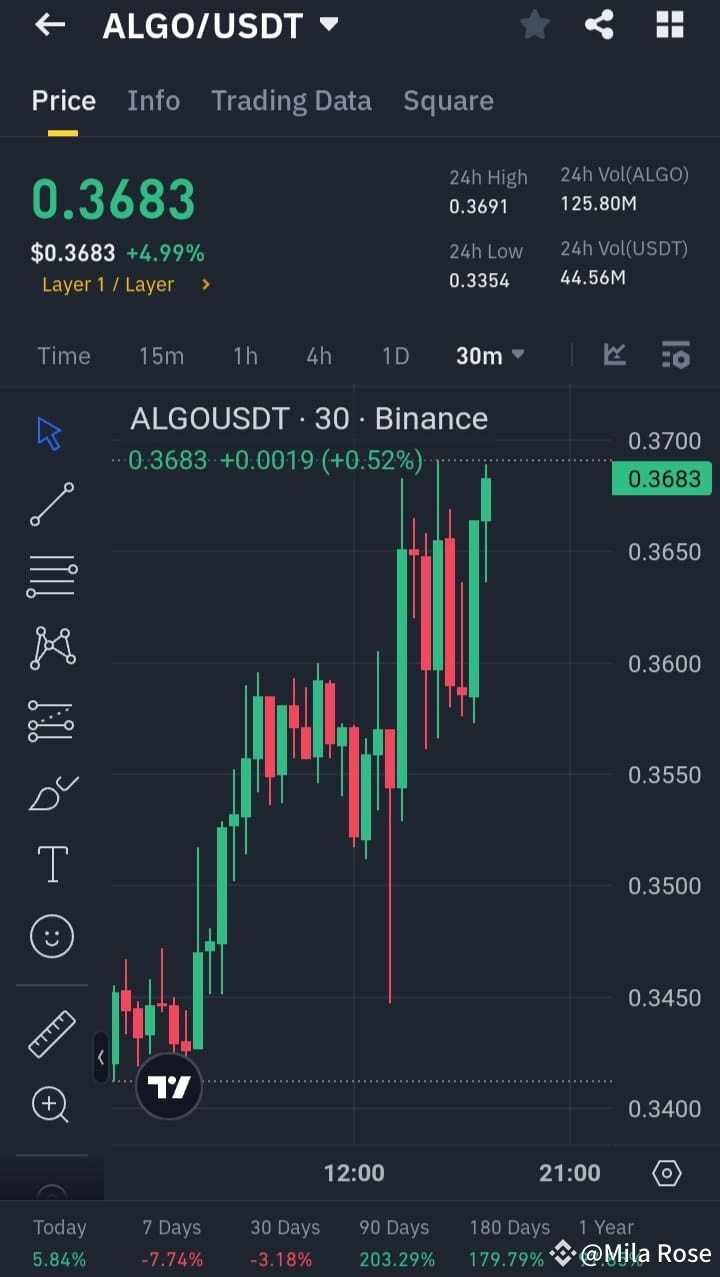Select the trend line drawing tool
This screenshot has width=720, height=1277.
coord(50,504)
